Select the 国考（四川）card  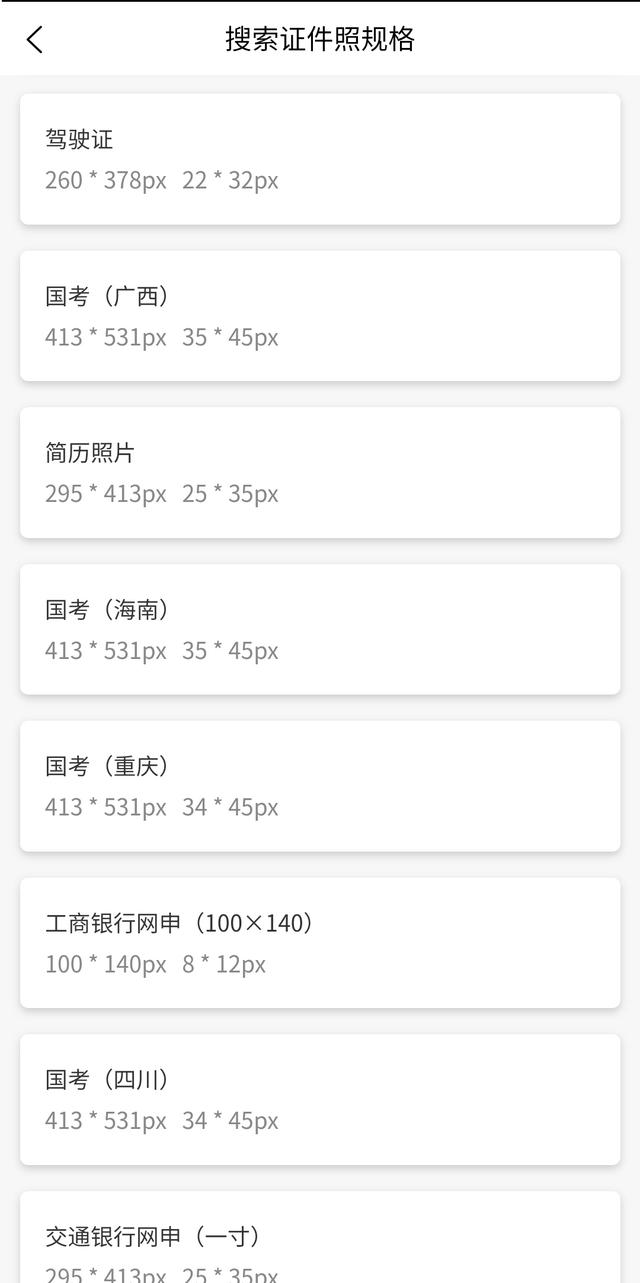320,1099
